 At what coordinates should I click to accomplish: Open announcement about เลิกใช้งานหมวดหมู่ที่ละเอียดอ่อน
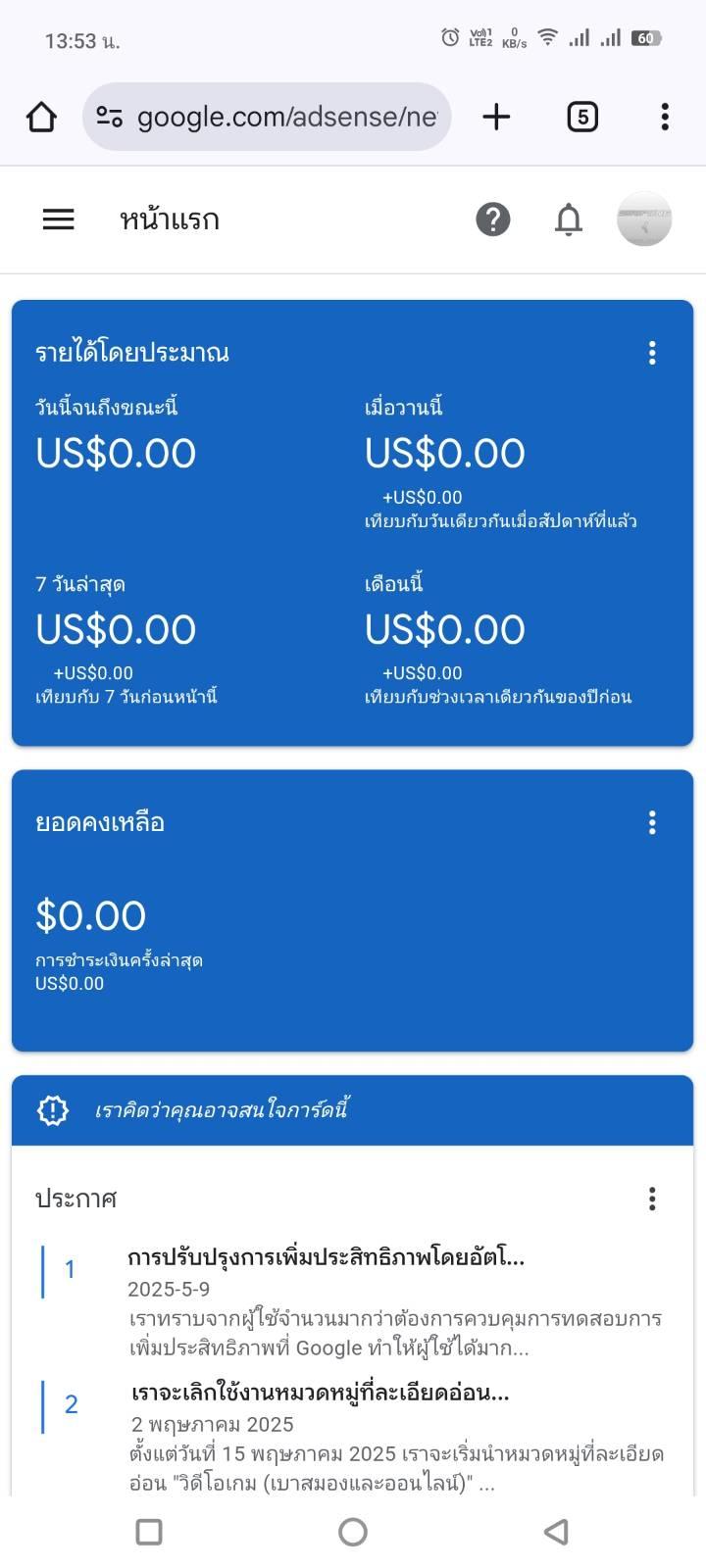pos(321,1393)
